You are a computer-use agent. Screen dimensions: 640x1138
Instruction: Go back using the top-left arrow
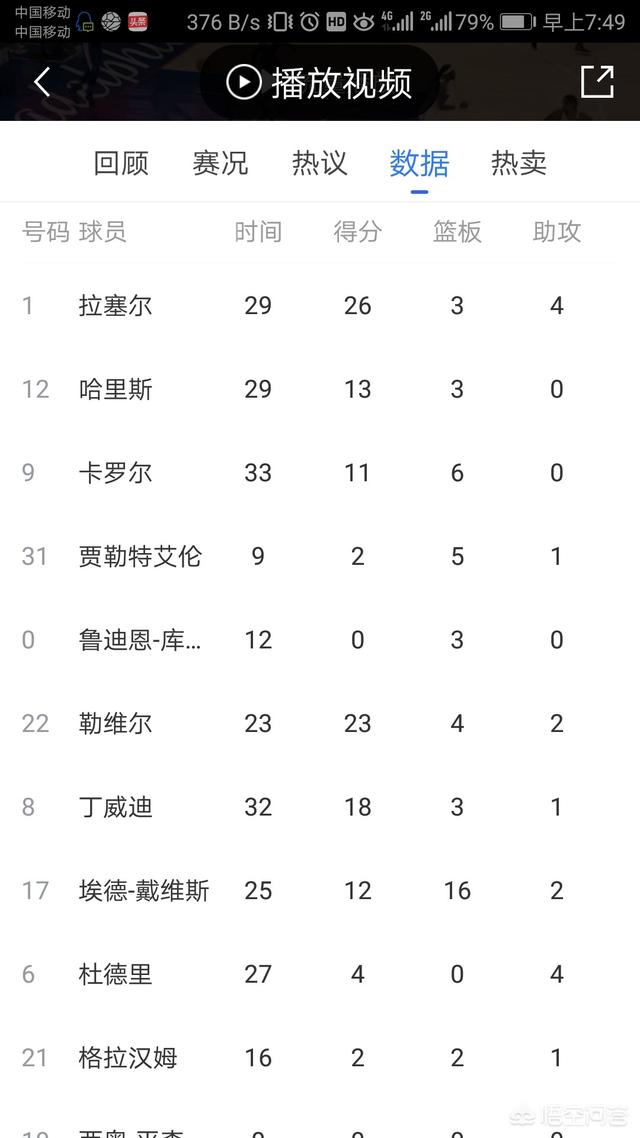point(41,82)
